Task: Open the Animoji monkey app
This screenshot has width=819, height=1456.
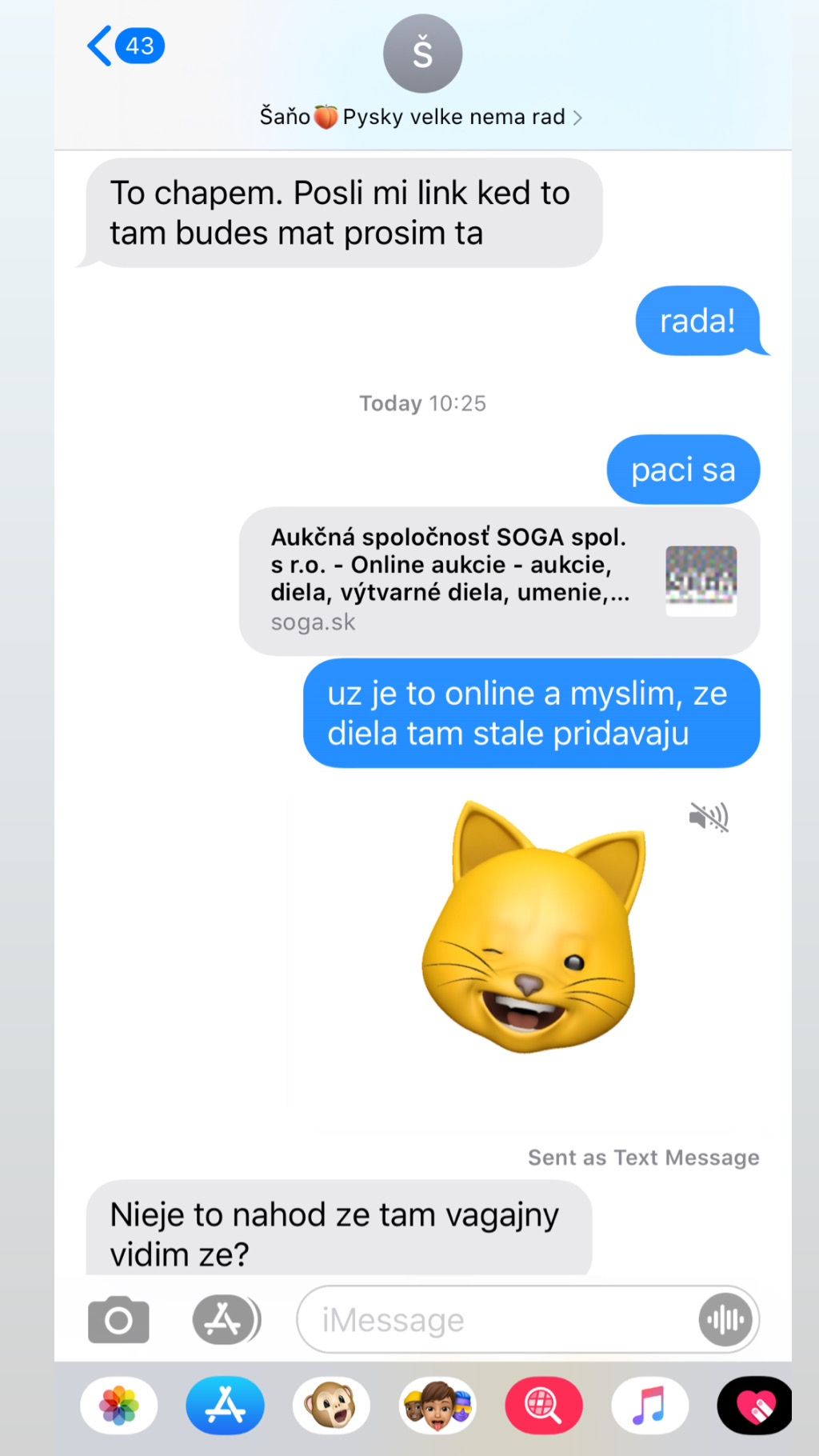Action: [332, 1406]
